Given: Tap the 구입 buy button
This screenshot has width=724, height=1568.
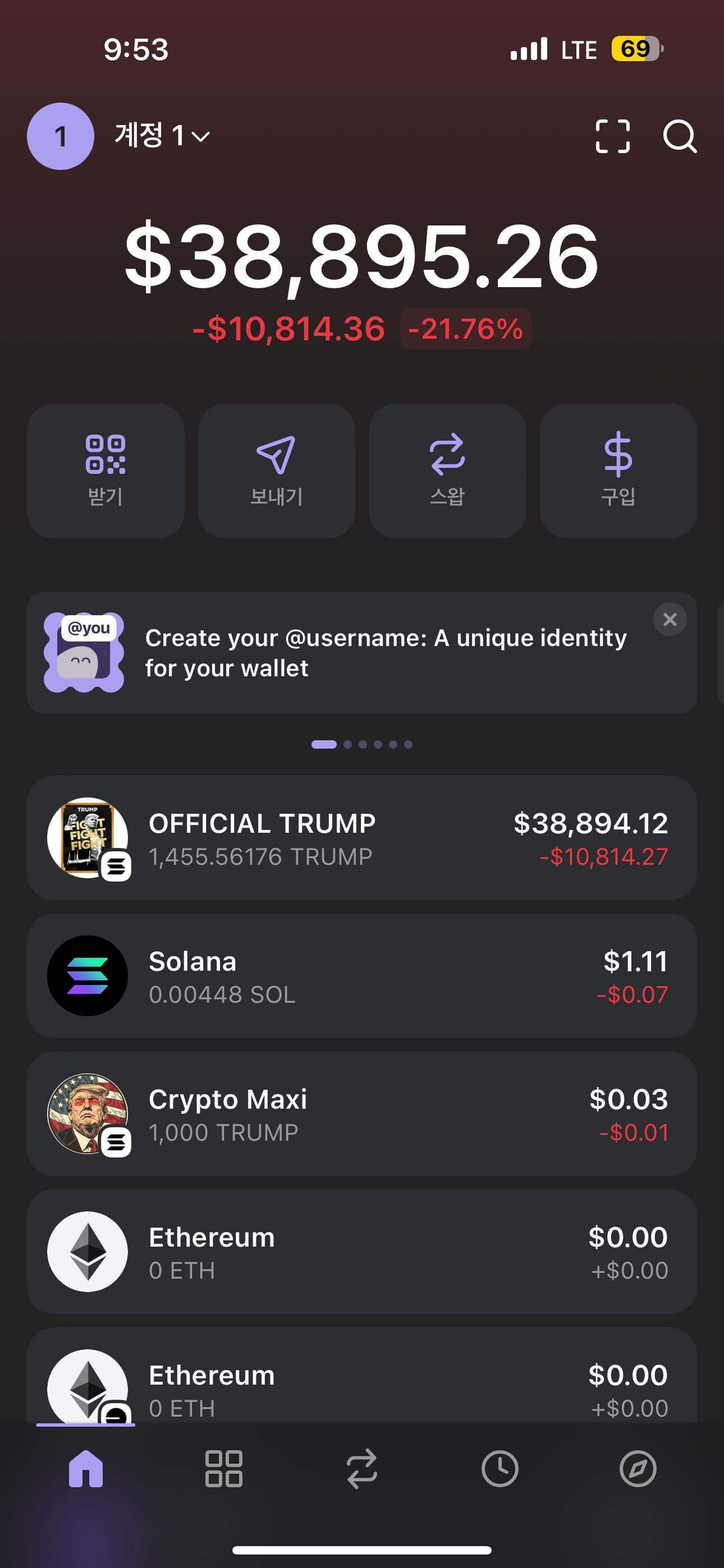Looking at the screenshot, I should click(618, 470).
